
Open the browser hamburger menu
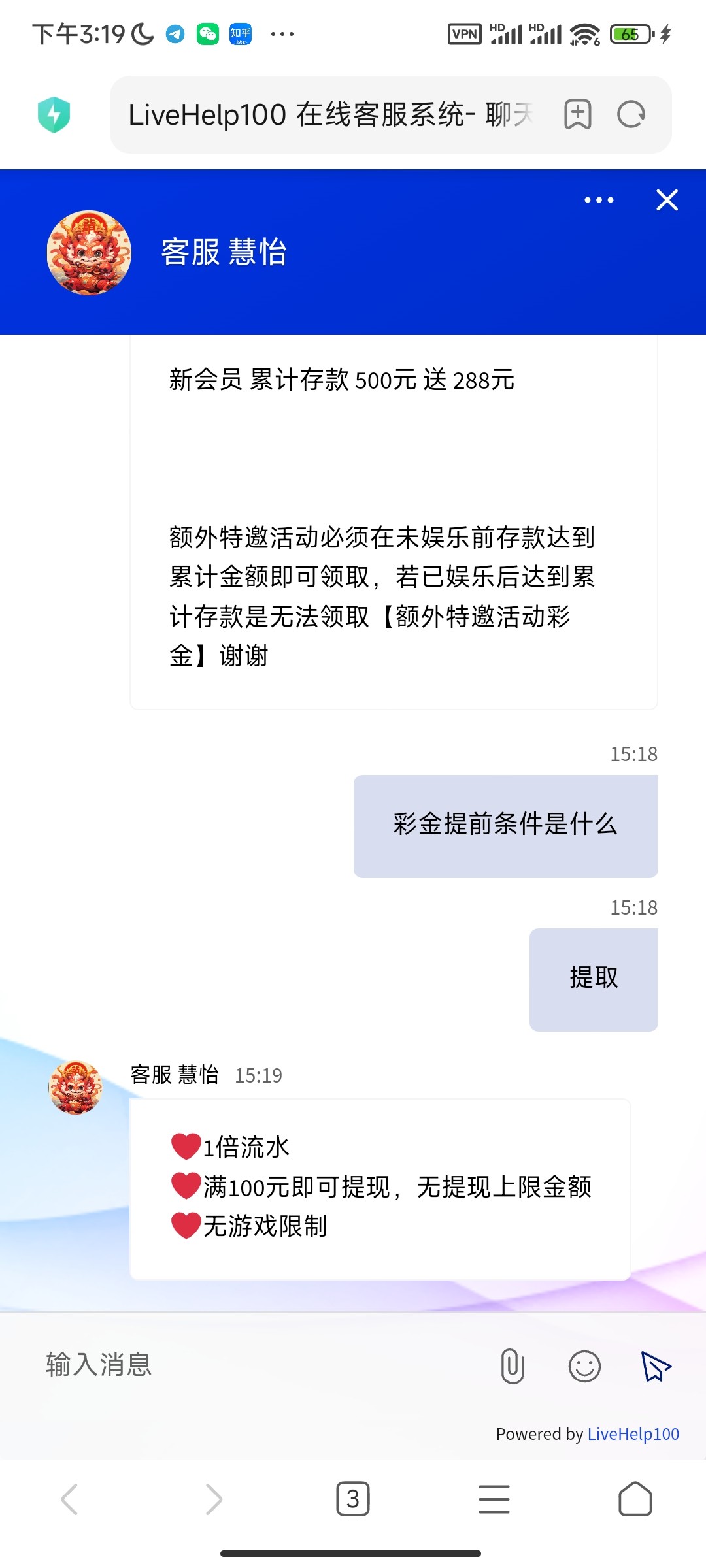[x=494, y=1499]
